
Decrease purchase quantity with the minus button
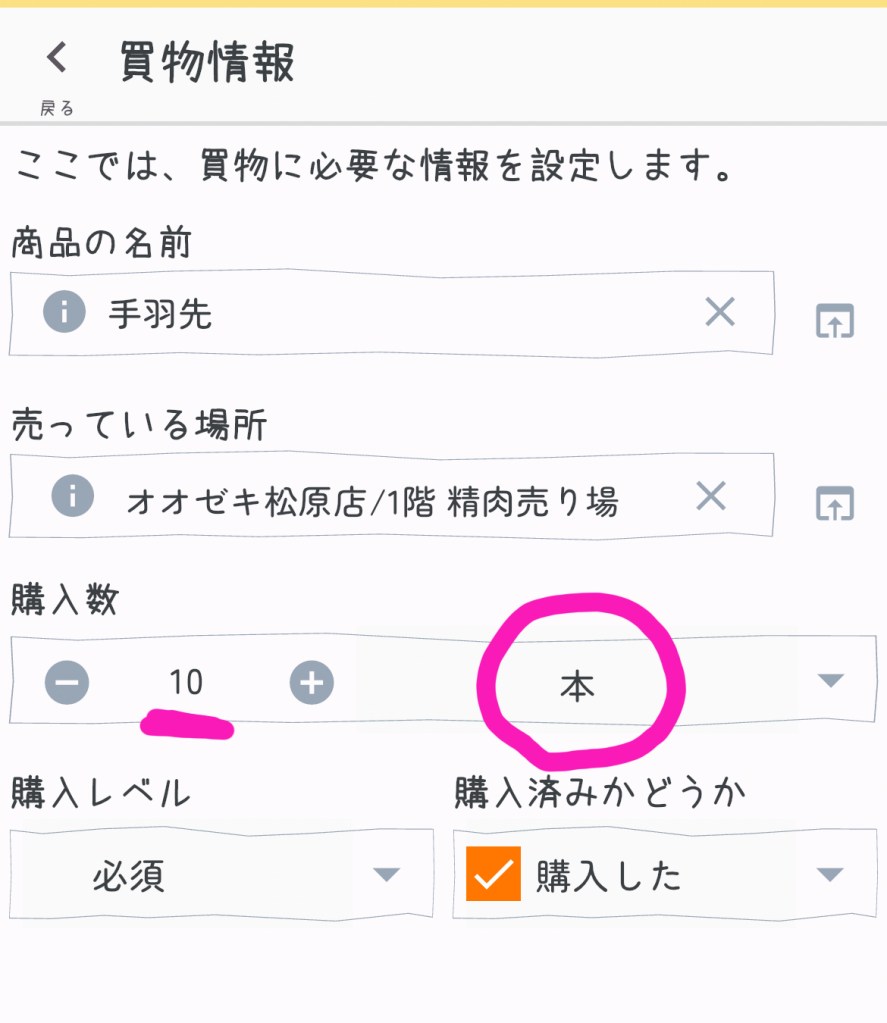[x=67, y=682]
